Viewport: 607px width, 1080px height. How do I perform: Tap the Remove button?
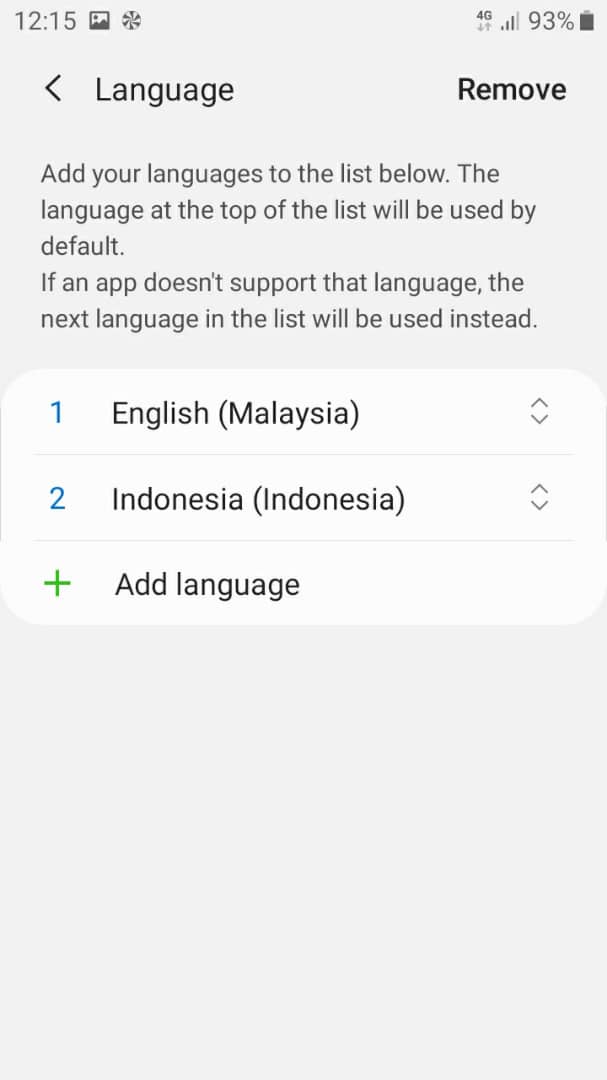pos(511,90)
